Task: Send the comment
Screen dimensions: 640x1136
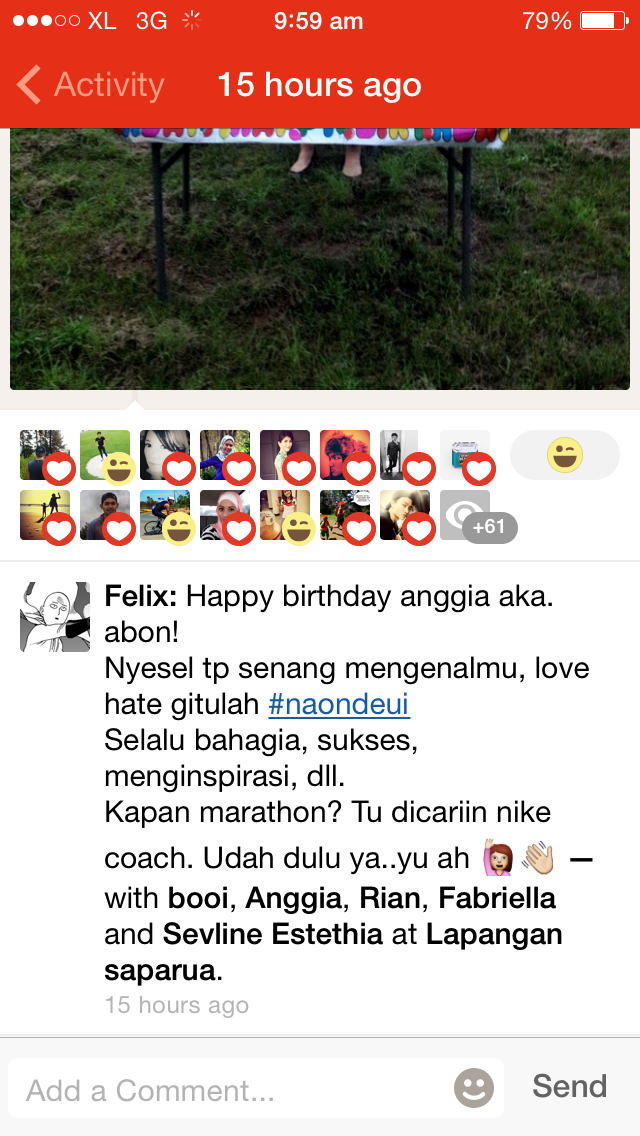Action: coord(569,1087)
